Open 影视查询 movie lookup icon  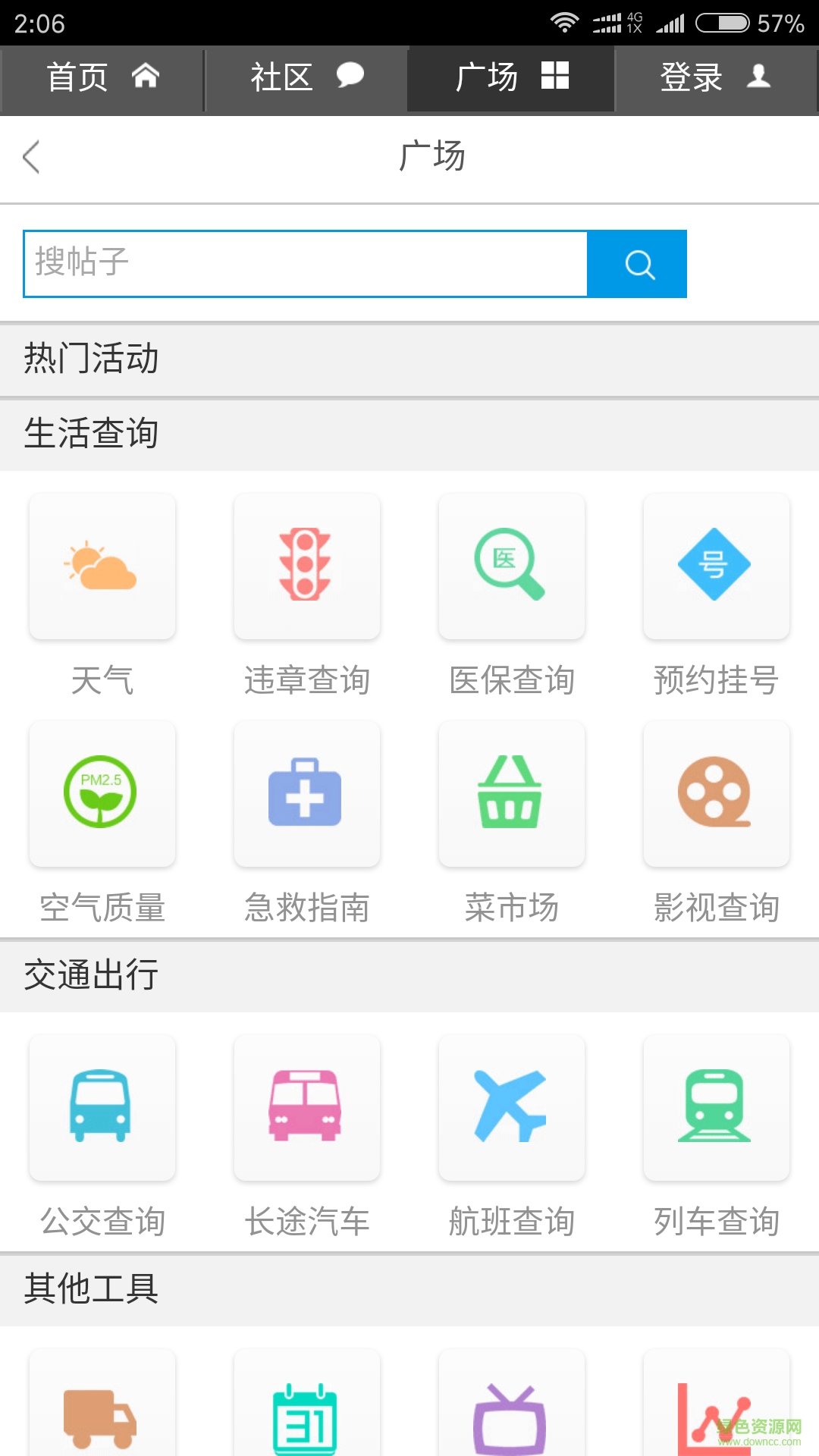(717, 794)
